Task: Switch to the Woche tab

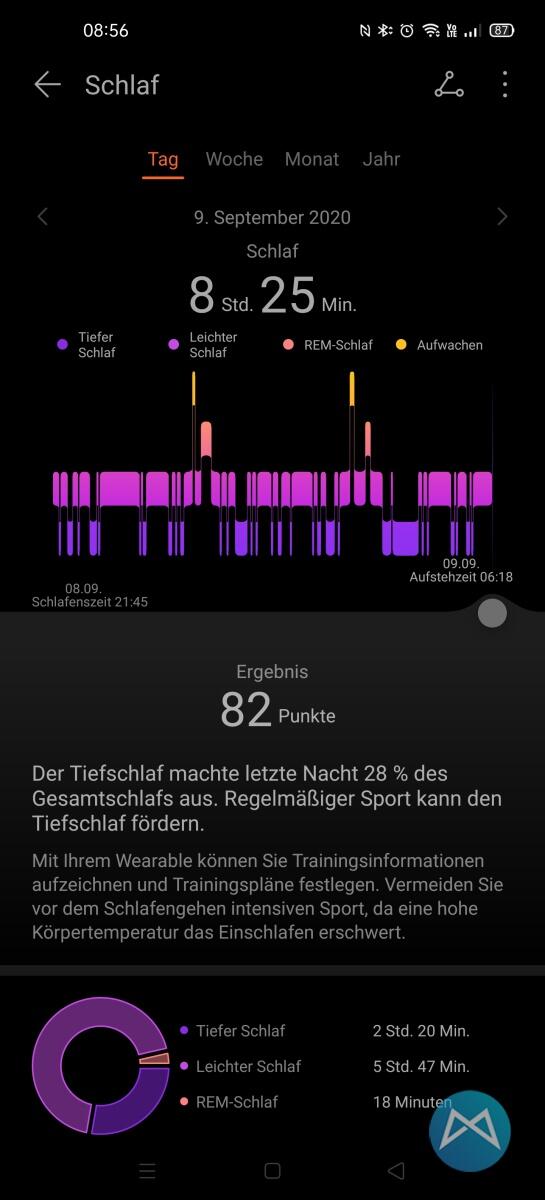Action: coord(234,159)
